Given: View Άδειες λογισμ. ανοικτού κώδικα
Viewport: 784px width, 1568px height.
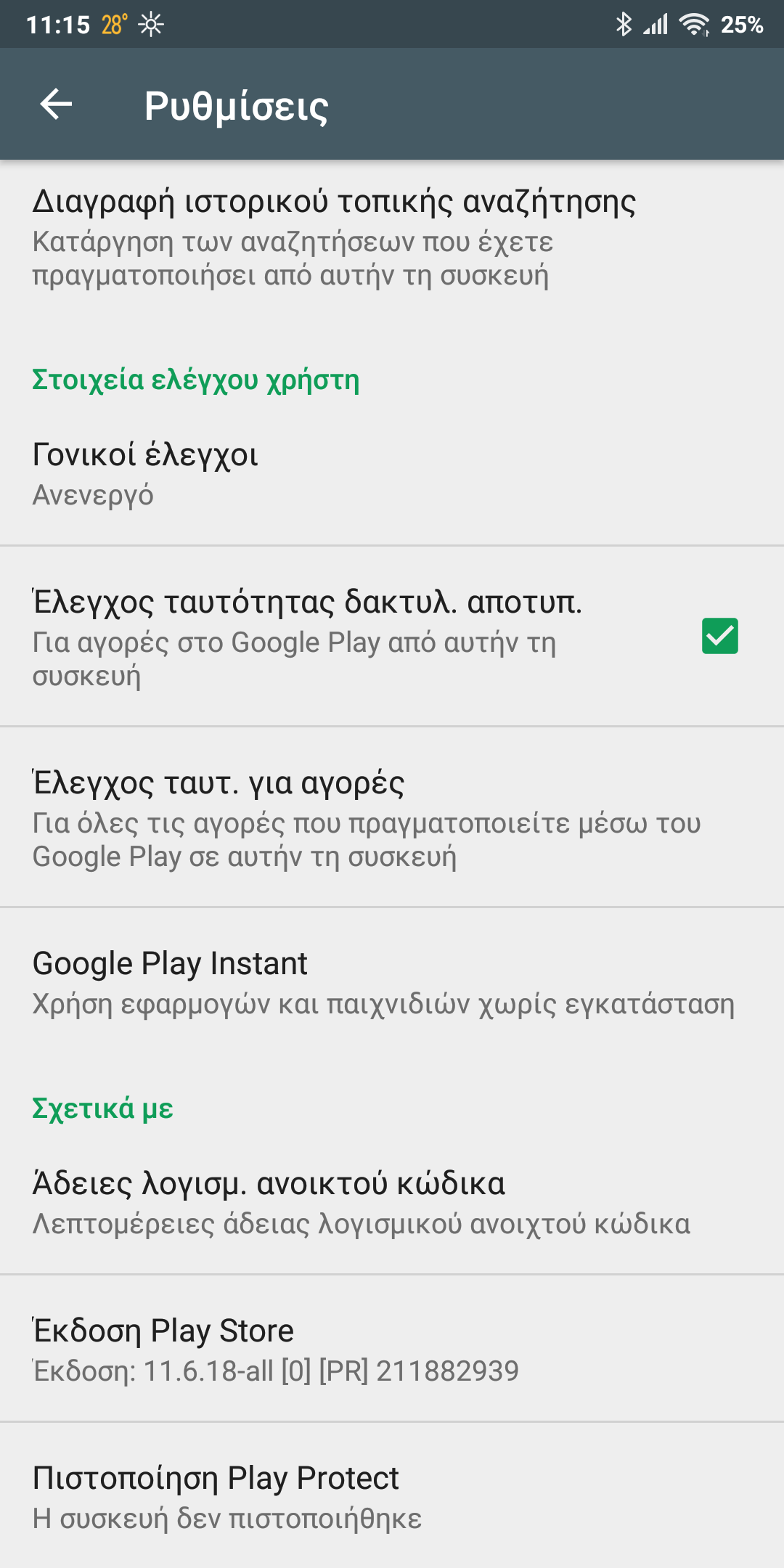Looking at the screenshot, I should tap(363, 1203).
